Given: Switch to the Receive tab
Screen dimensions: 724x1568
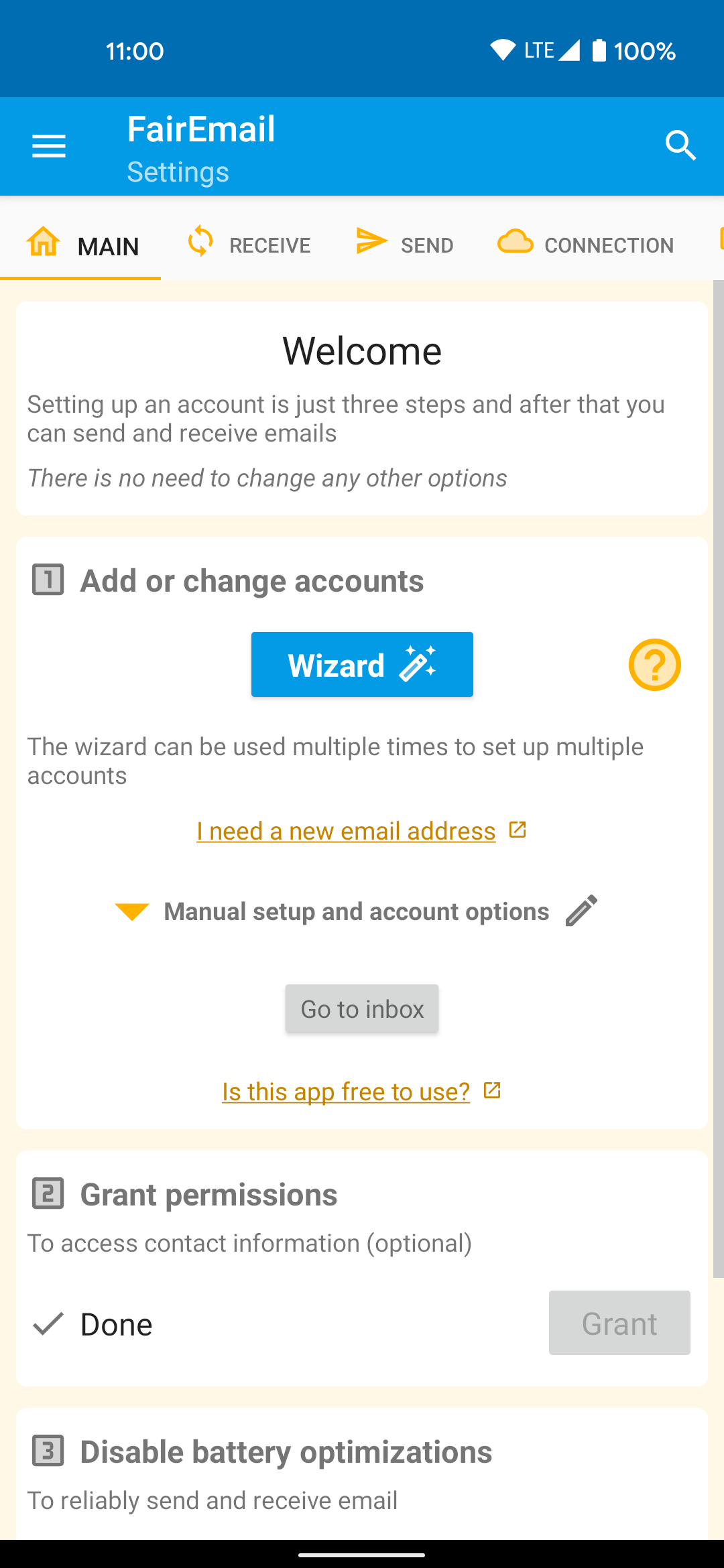Looking at the screenshot, I should [x=248, y=244].
